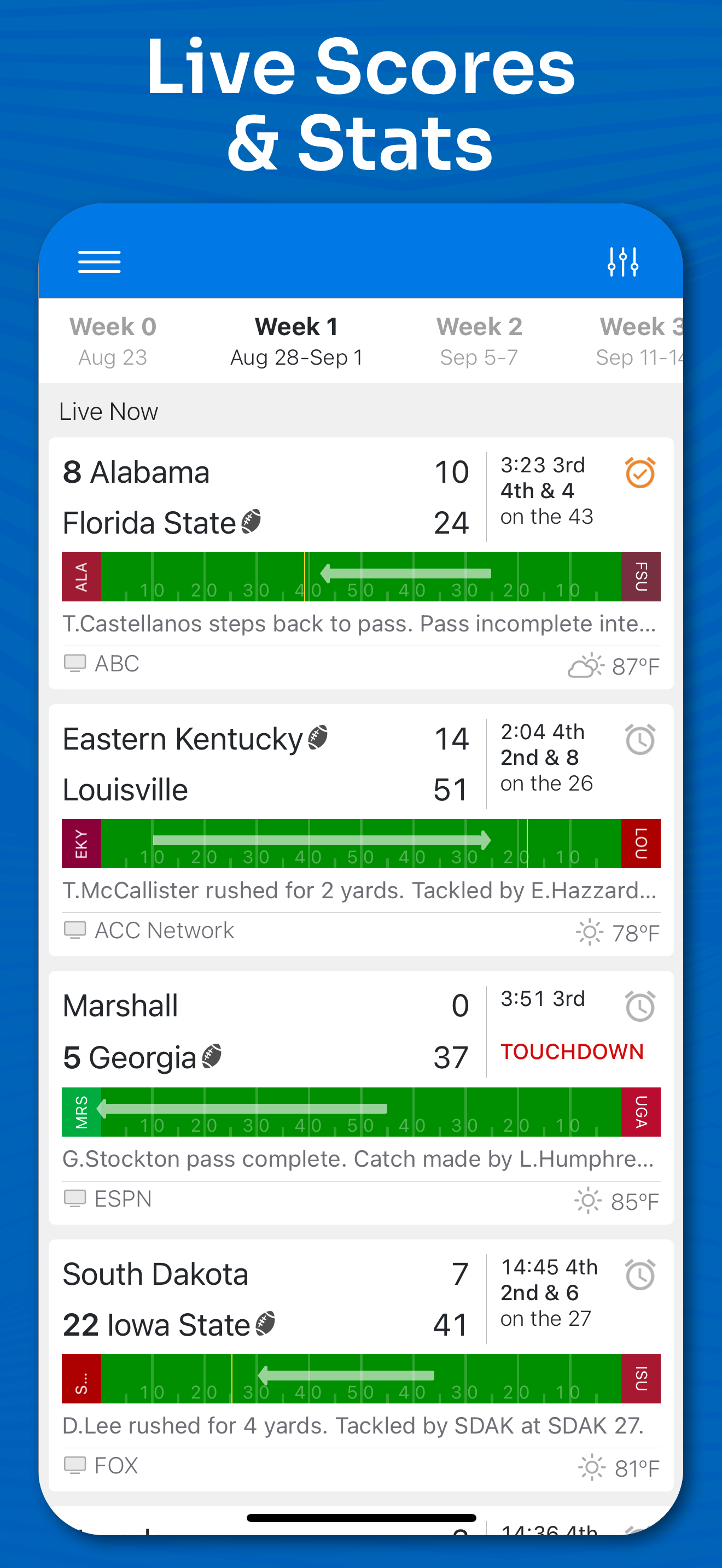Tap the home indicator bar at the bottom
The width and height of the screenshot is (722, 1568).
pyautogui.click(x=361, y=1518)
